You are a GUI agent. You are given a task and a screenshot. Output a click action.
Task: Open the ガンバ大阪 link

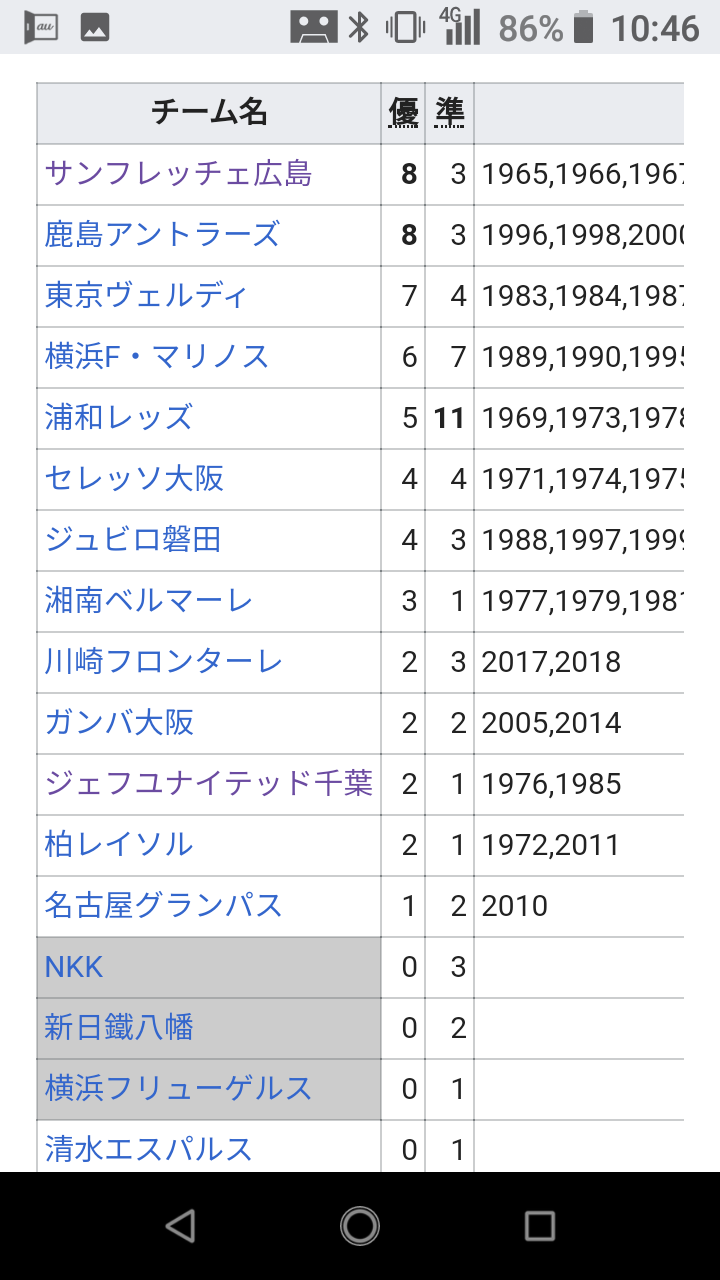coord(119,723)
